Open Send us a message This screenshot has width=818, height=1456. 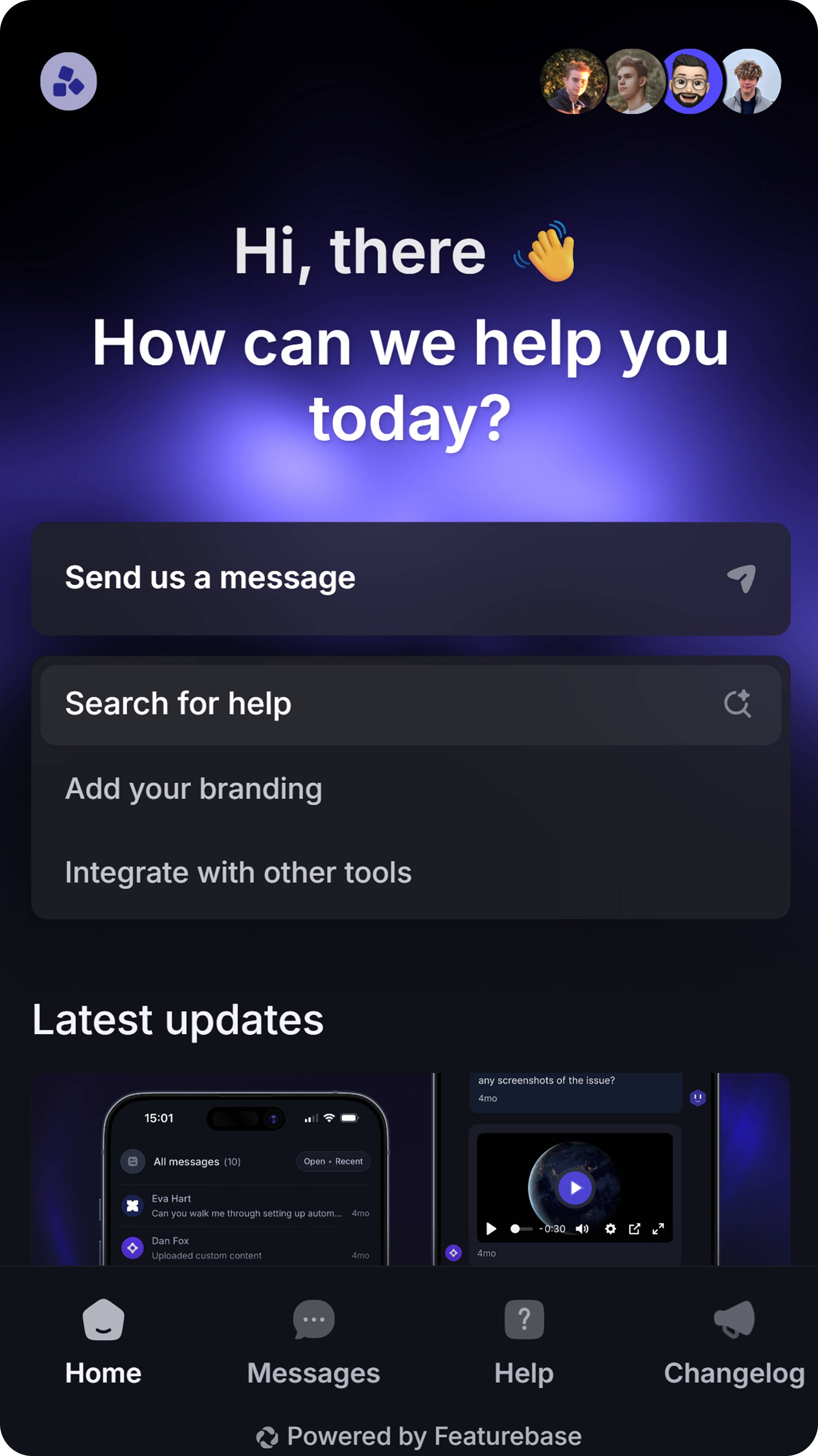[410, 578]
